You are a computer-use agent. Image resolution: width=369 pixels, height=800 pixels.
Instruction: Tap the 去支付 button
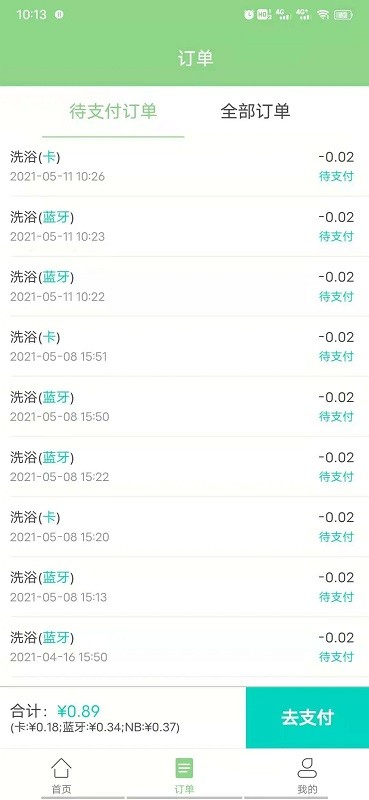pos(307,717)
